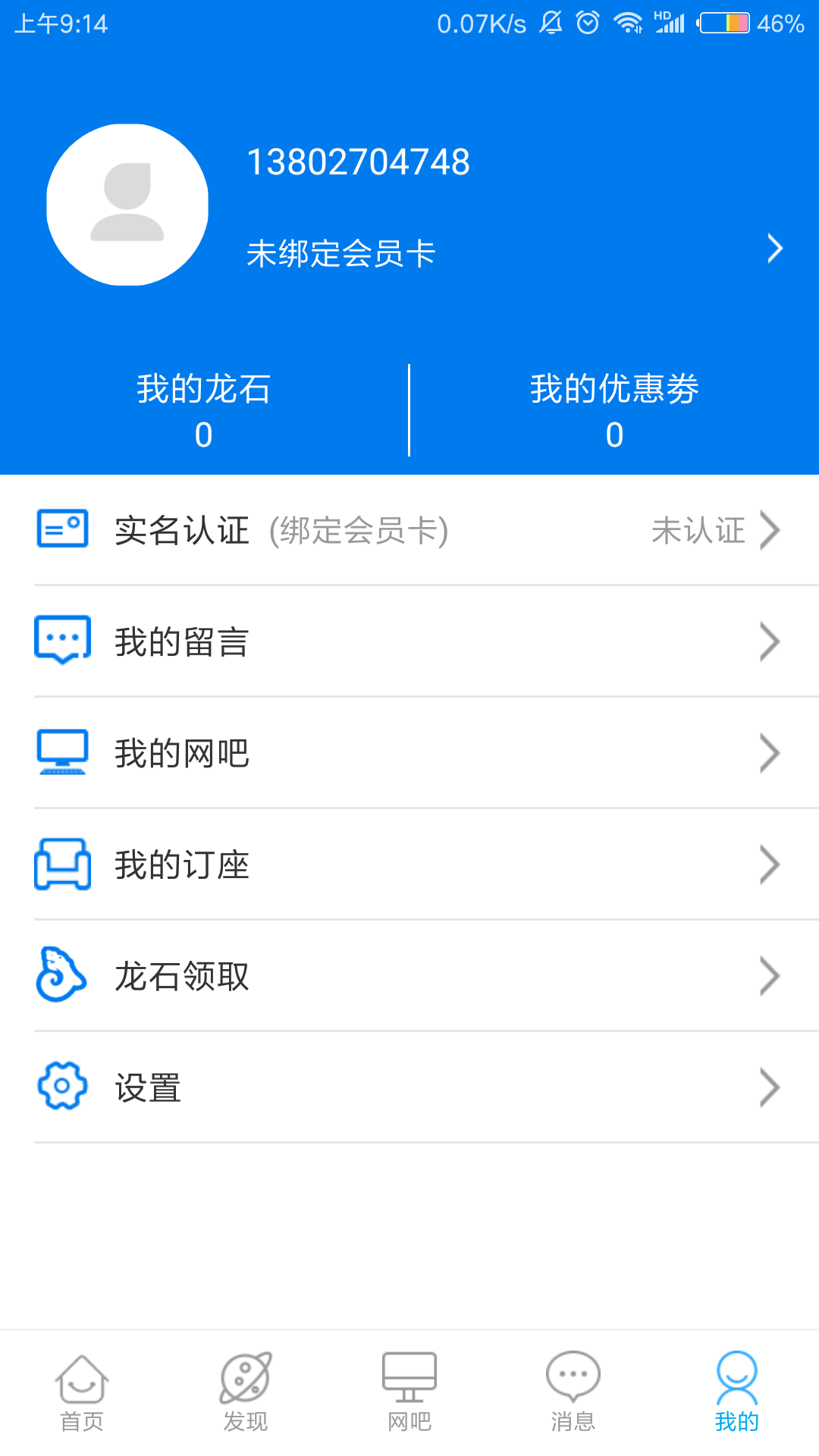
Task: View 我的龙石 balance
Action: (203, 410)
